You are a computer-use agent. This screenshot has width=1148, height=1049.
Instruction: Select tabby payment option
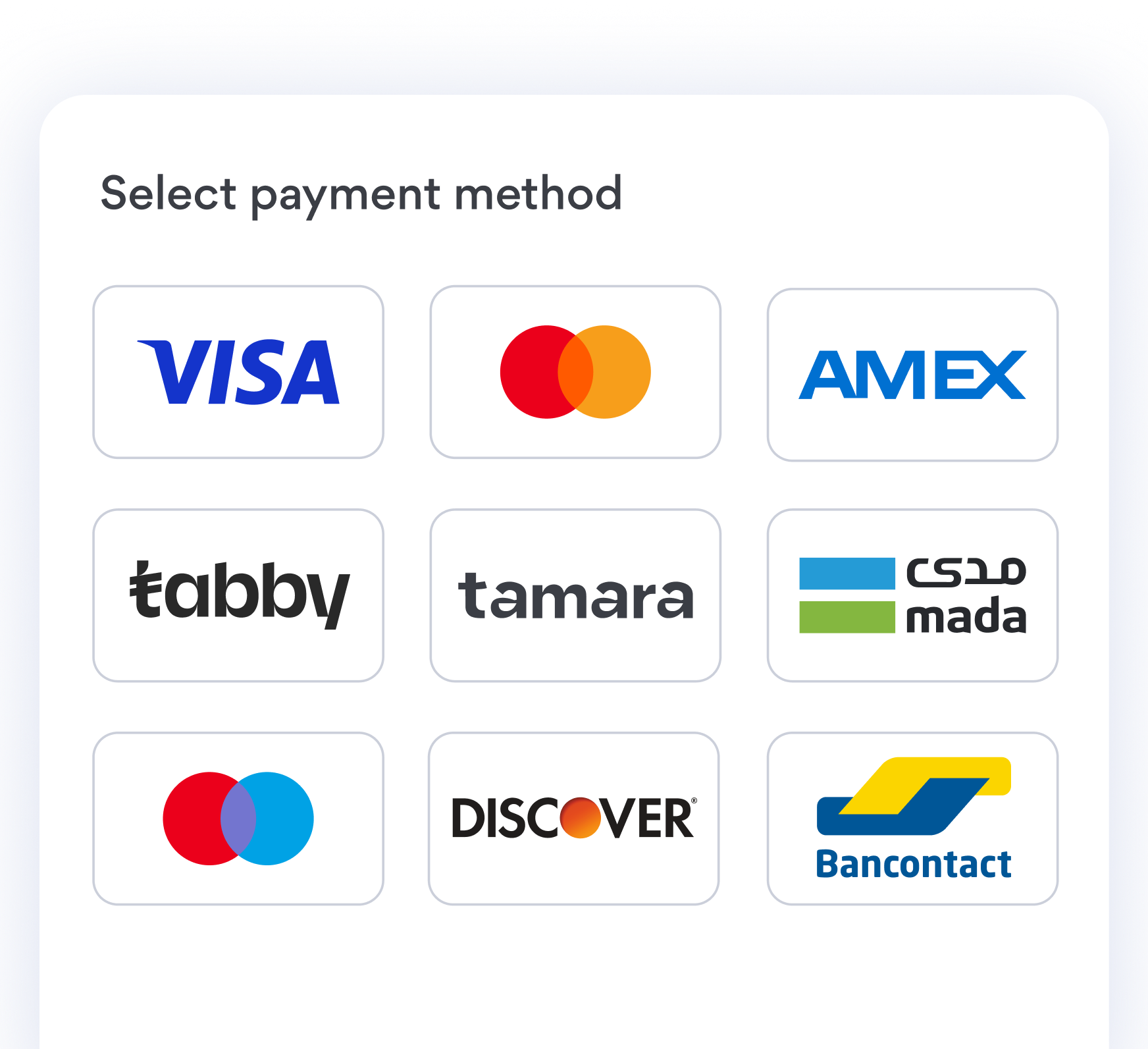click(238, 595)
